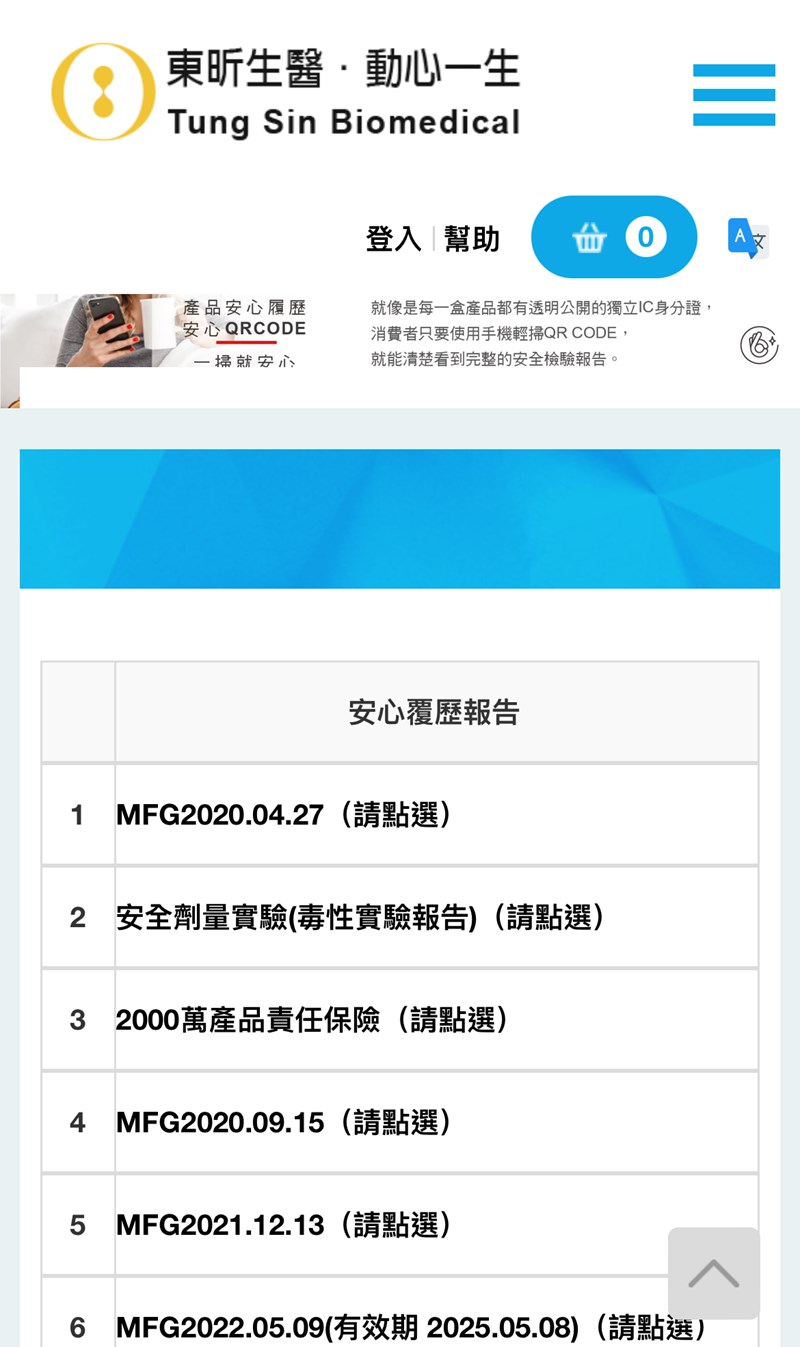Image resolution: width=800 pixels, height=1347 pixels.
Task: Open the MFG2020.04.27 report
Action: (285, 815)
